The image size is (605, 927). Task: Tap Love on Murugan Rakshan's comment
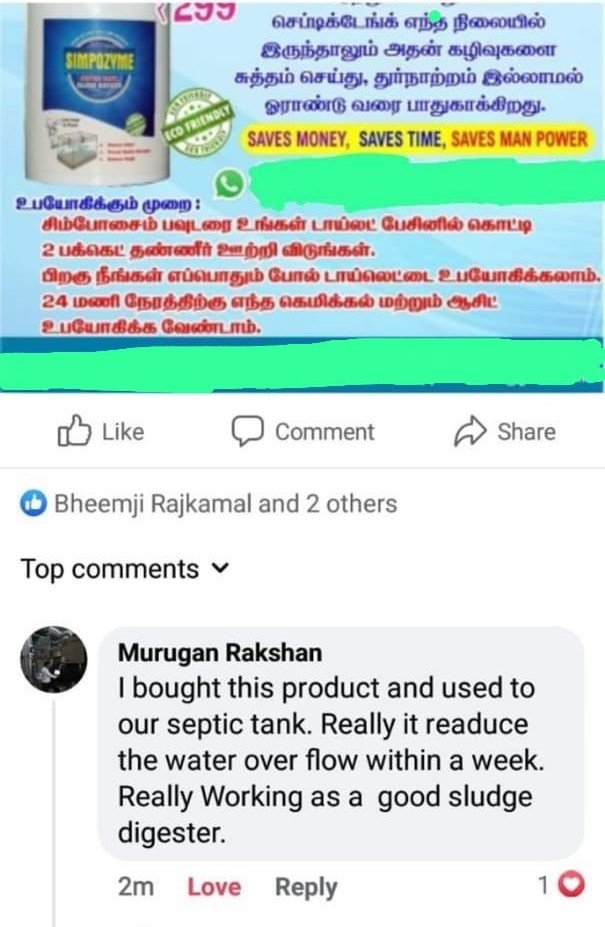(x=214, y=887)
